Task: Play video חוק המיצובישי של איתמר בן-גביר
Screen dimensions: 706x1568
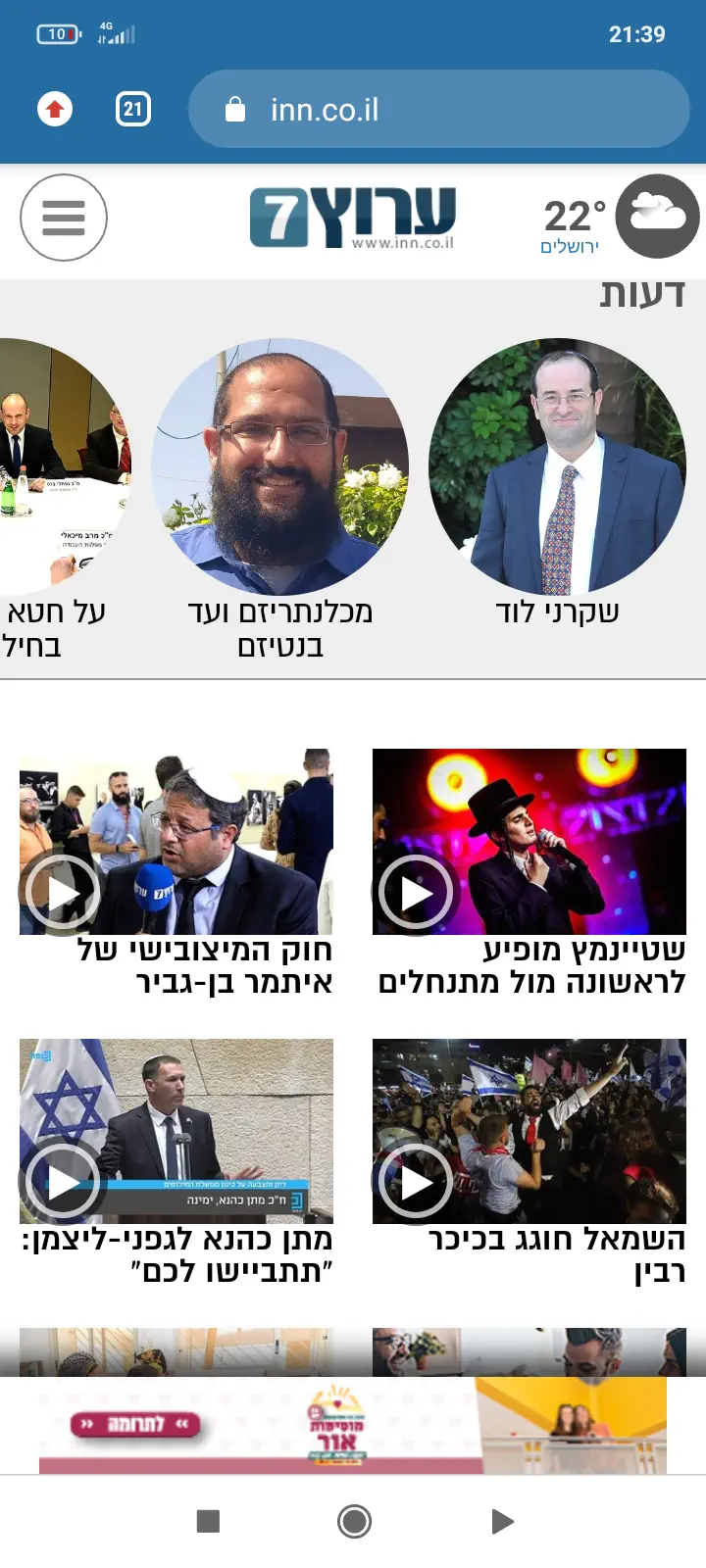Action: click(x=63, y=892)
